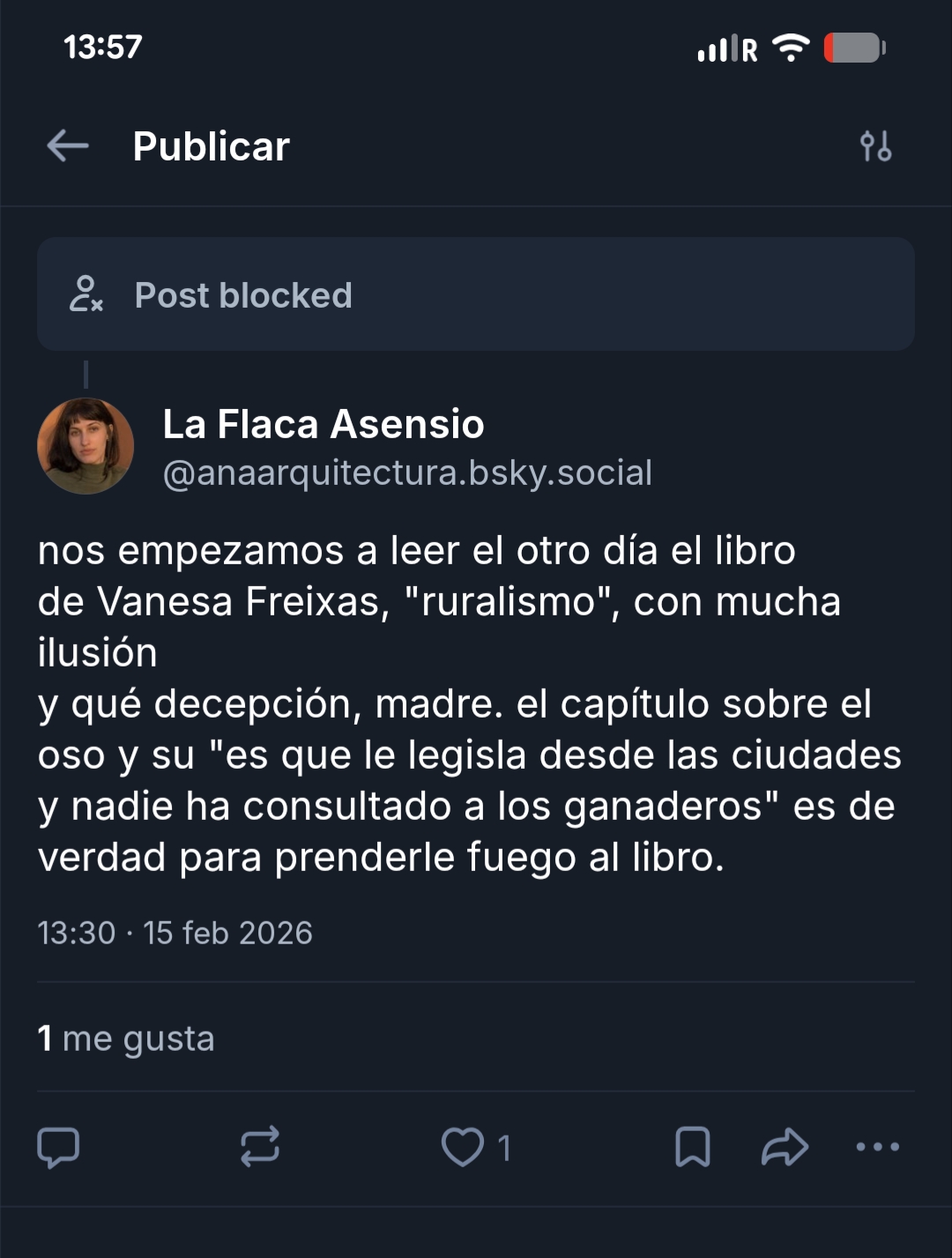The image size is (952, 1258).
Task: Go back with the arrow icon
Action: pos(68,145)
